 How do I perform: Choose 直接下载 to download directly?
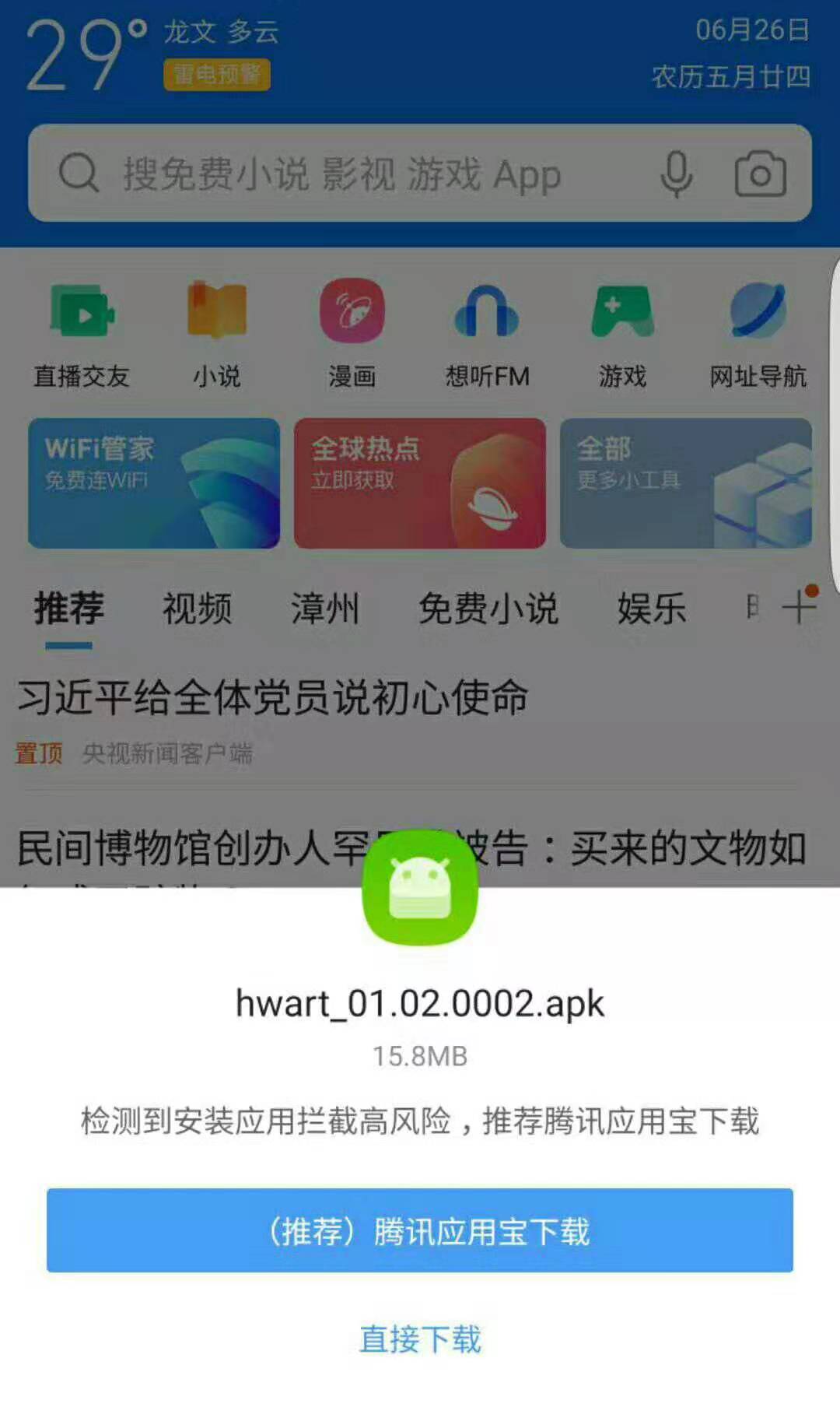tap(420, 1339)
